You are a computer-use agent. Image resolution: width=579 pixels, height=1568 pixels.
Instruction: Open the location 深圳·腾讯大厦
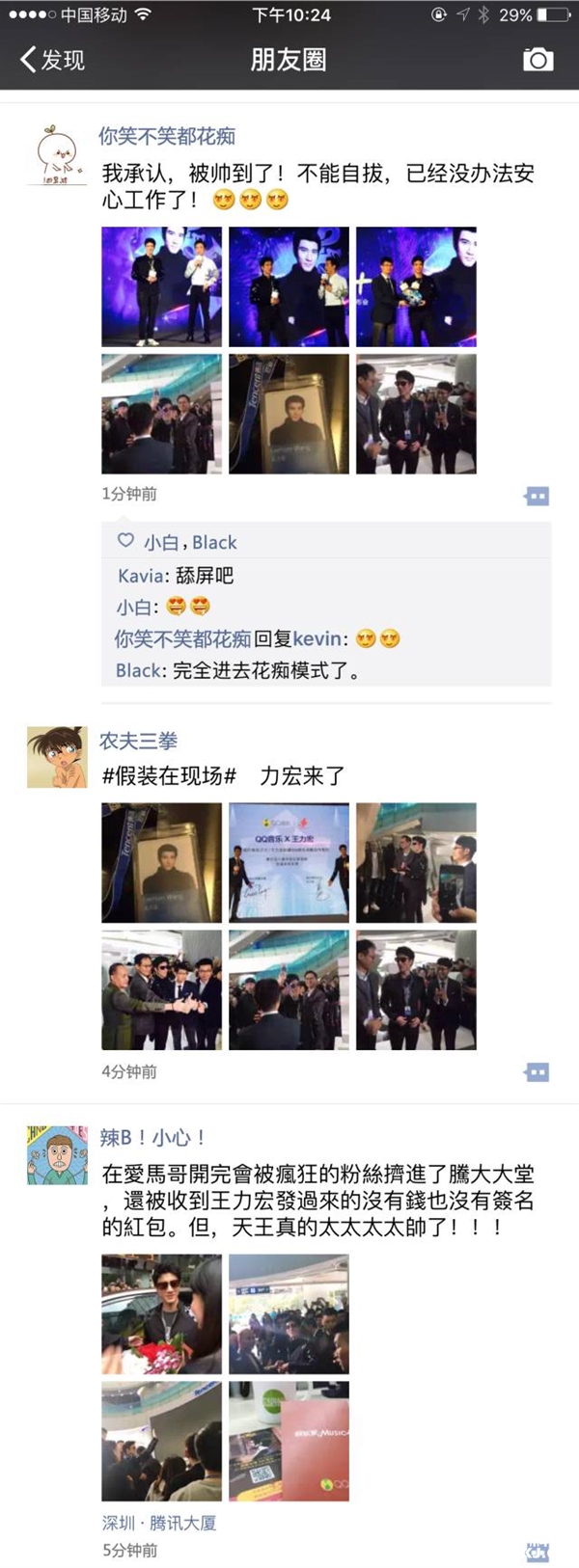pyautogui.click(x=159, y=1523)
